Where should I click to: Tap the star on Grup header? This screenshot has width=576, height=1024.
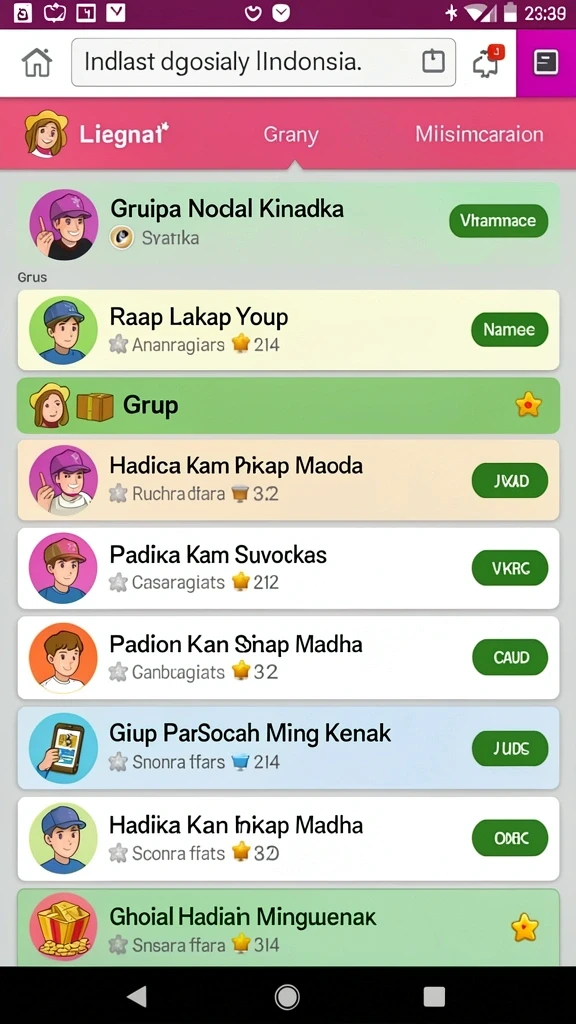point(528,405)
